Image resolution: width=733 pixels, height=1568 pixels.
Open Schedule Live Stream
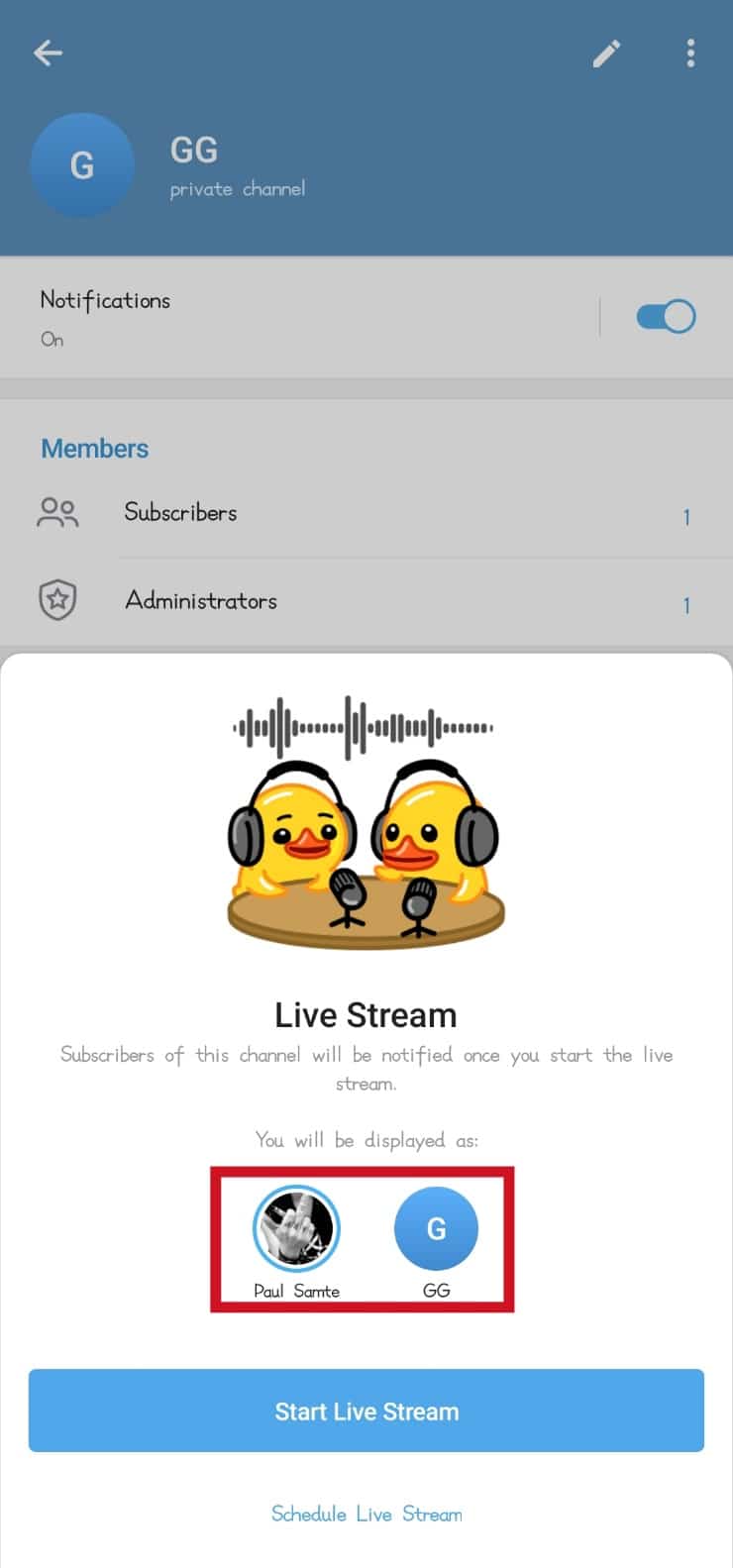click(x=366, y=1514)
